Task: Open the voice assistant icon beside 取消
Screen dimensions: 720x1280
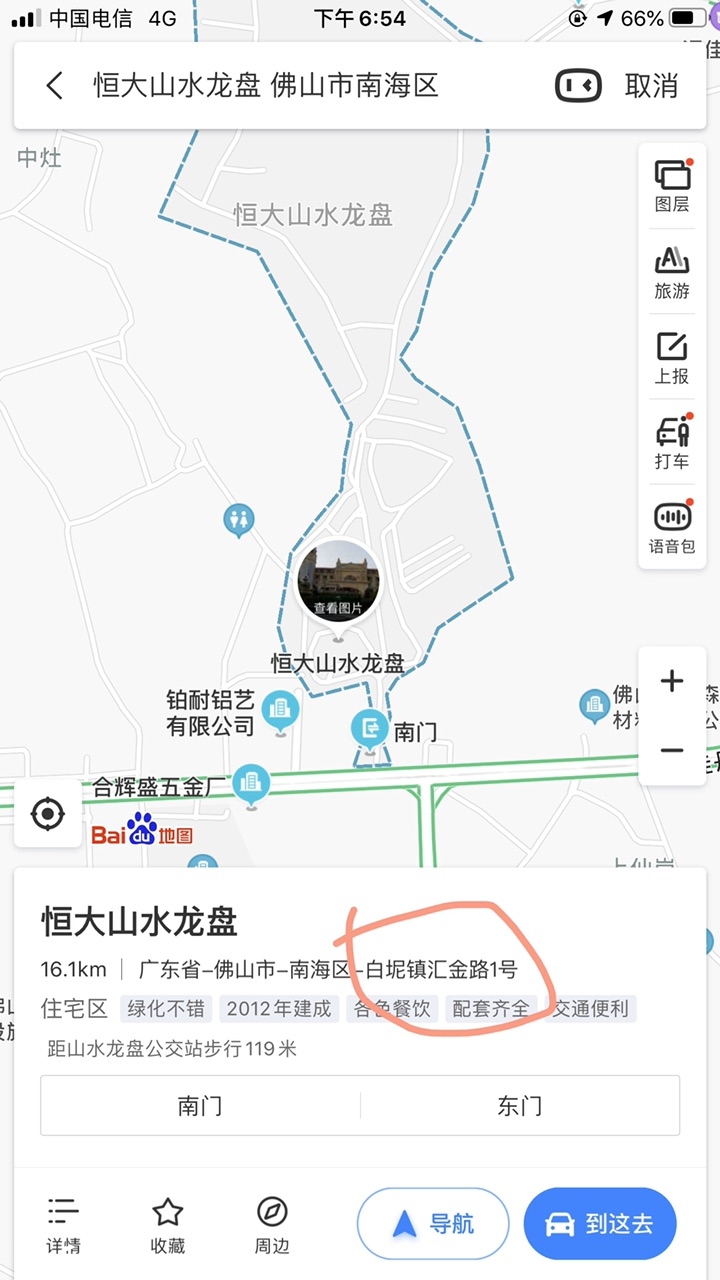Action: (578, 86)
